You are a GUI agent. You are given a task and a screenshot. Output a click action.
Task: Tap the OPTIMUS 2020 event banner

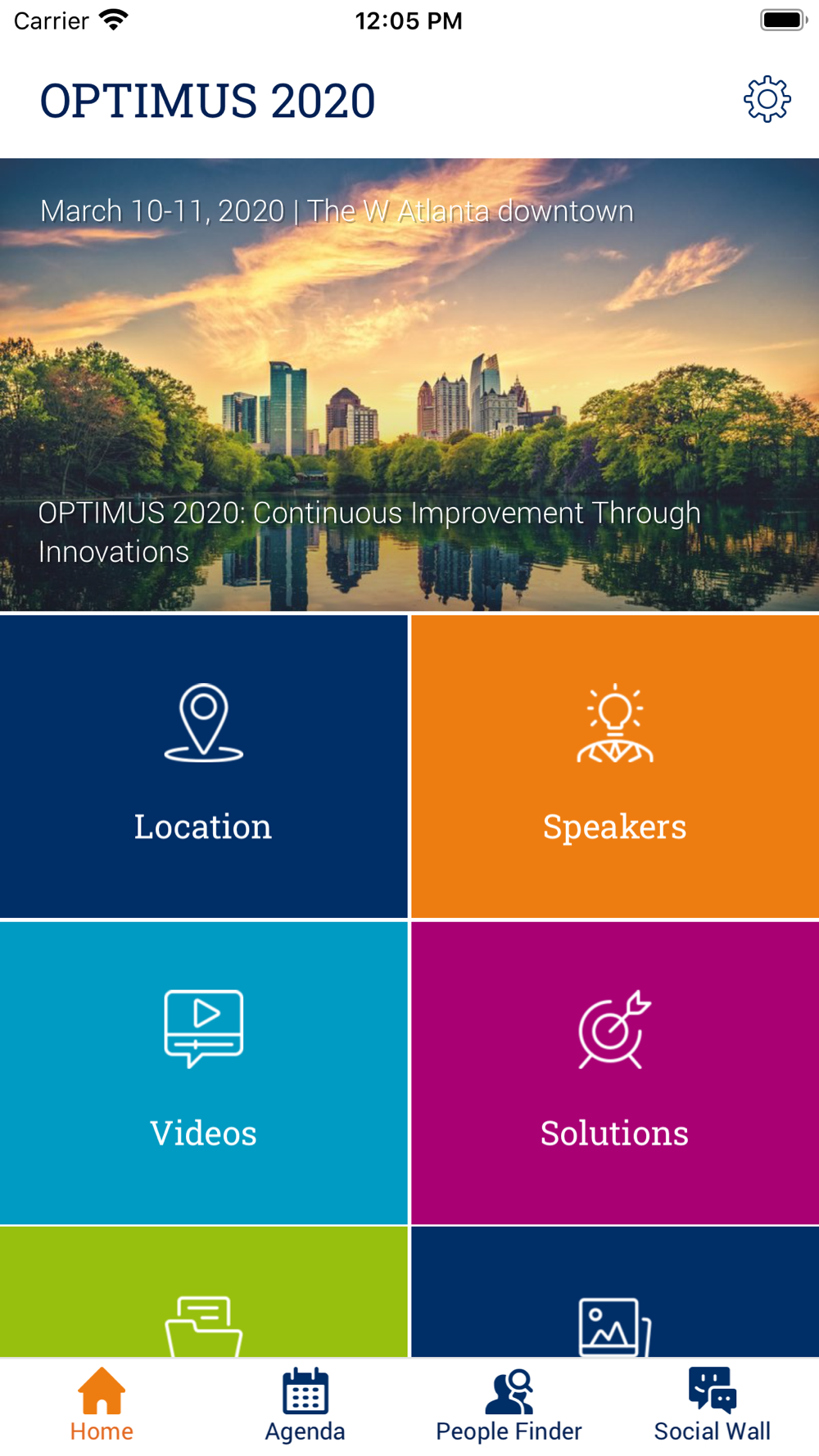[x=409, y=385]
